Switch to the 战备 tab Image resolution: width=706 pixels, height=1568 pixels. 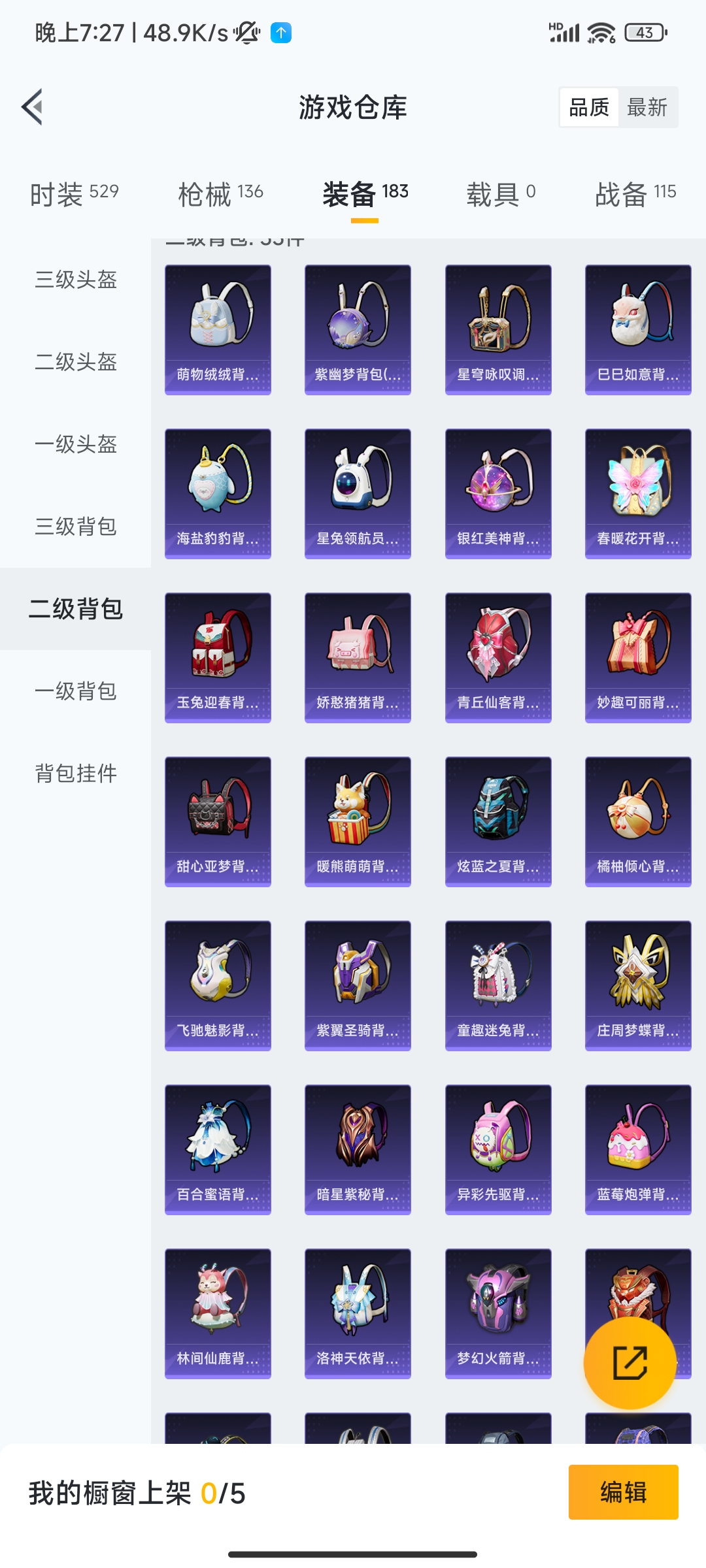pyautogui.click(x=635, y=194)
